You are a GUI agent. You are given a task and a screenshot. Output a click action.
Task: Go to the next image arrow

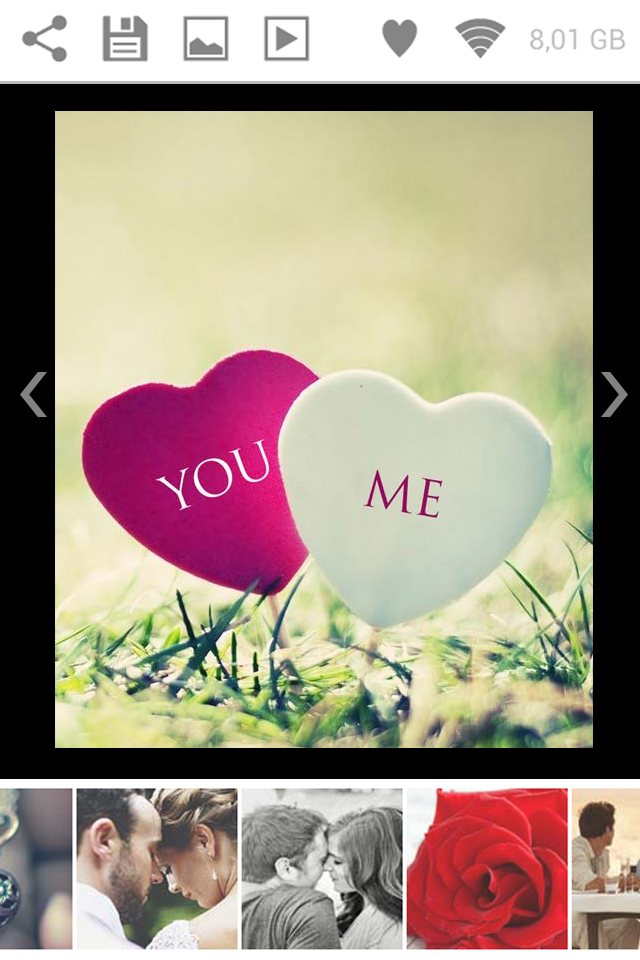coord(613,394)
